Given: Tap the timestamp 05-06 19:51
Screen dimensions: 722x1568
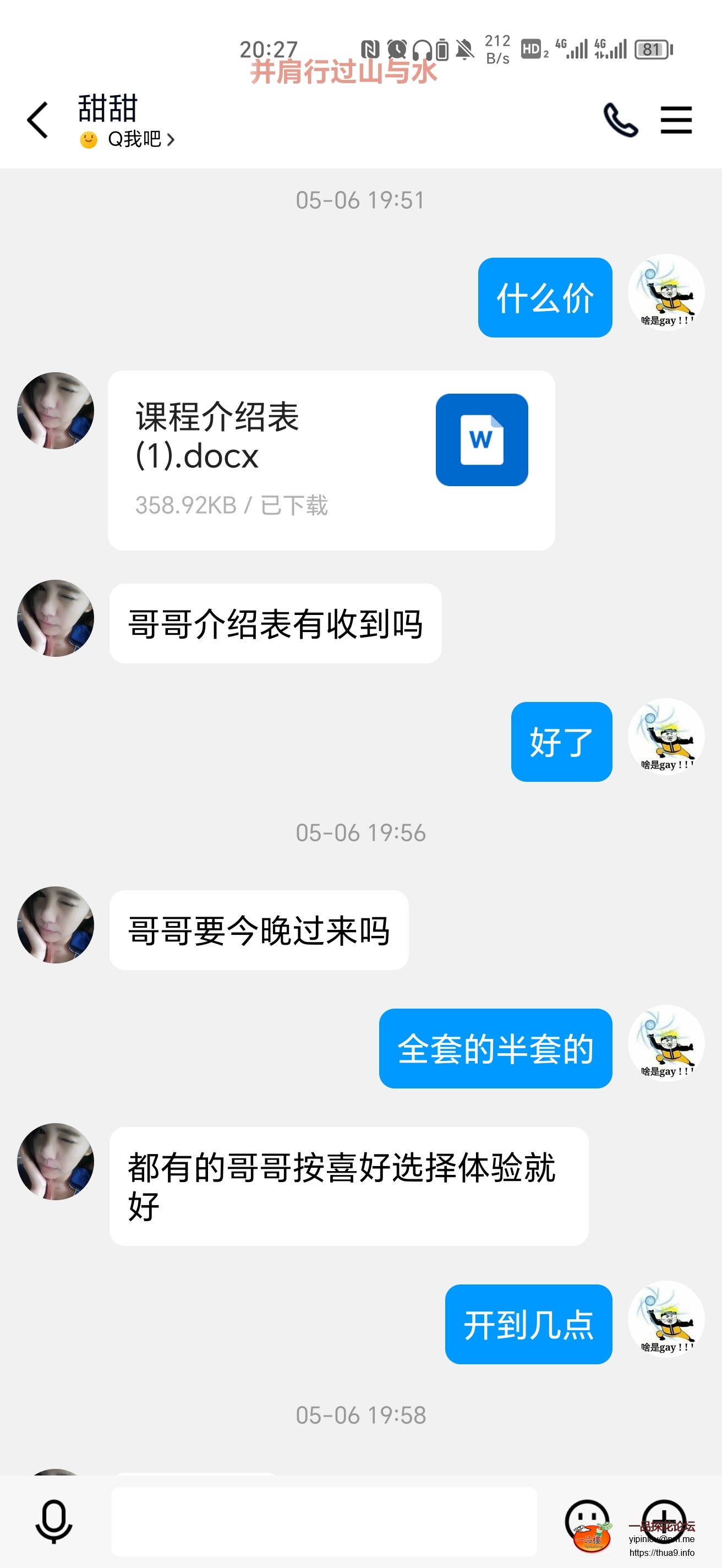Looking at the screenshot, I should (360, 200).
